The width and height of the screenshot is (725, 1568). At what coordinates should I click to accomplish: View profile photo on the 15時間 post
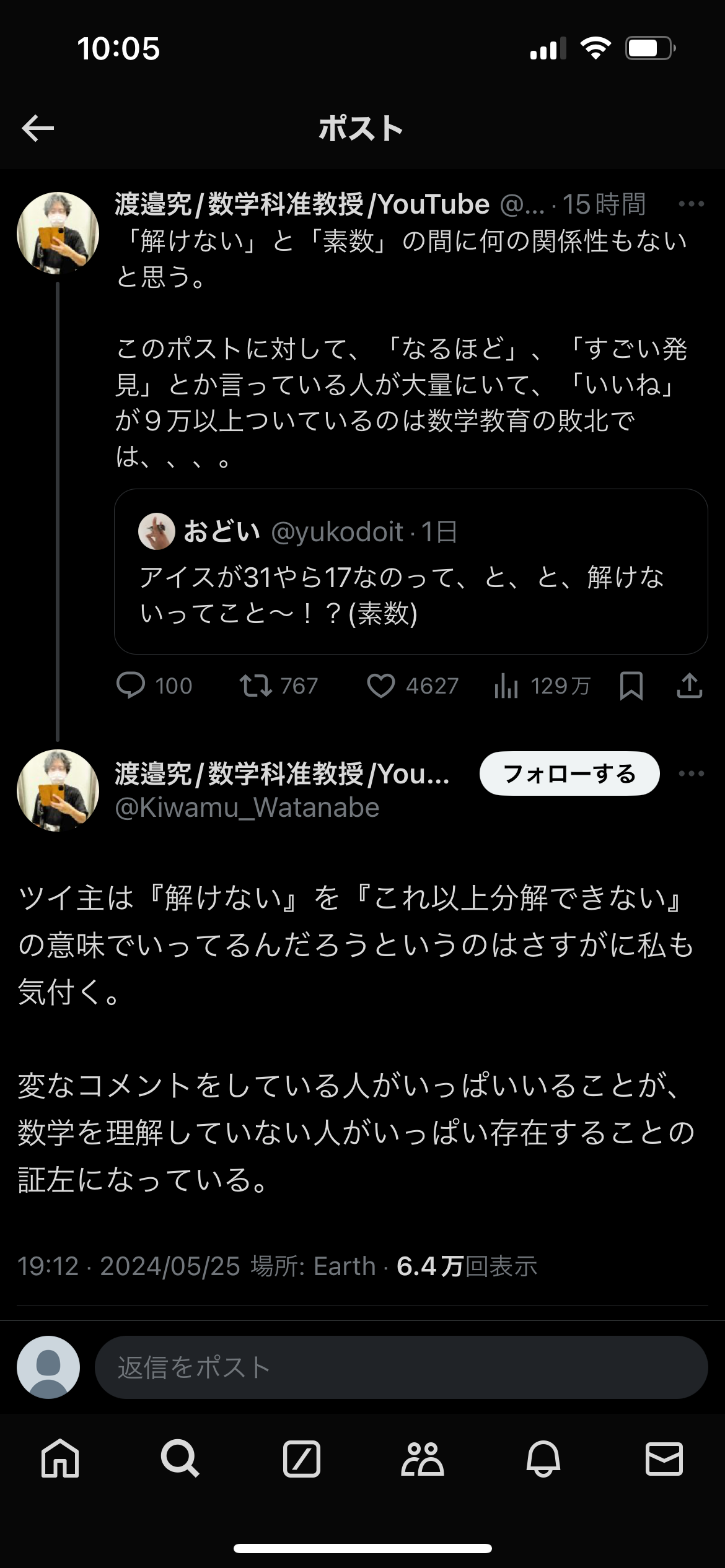click(x=58, y=233)
